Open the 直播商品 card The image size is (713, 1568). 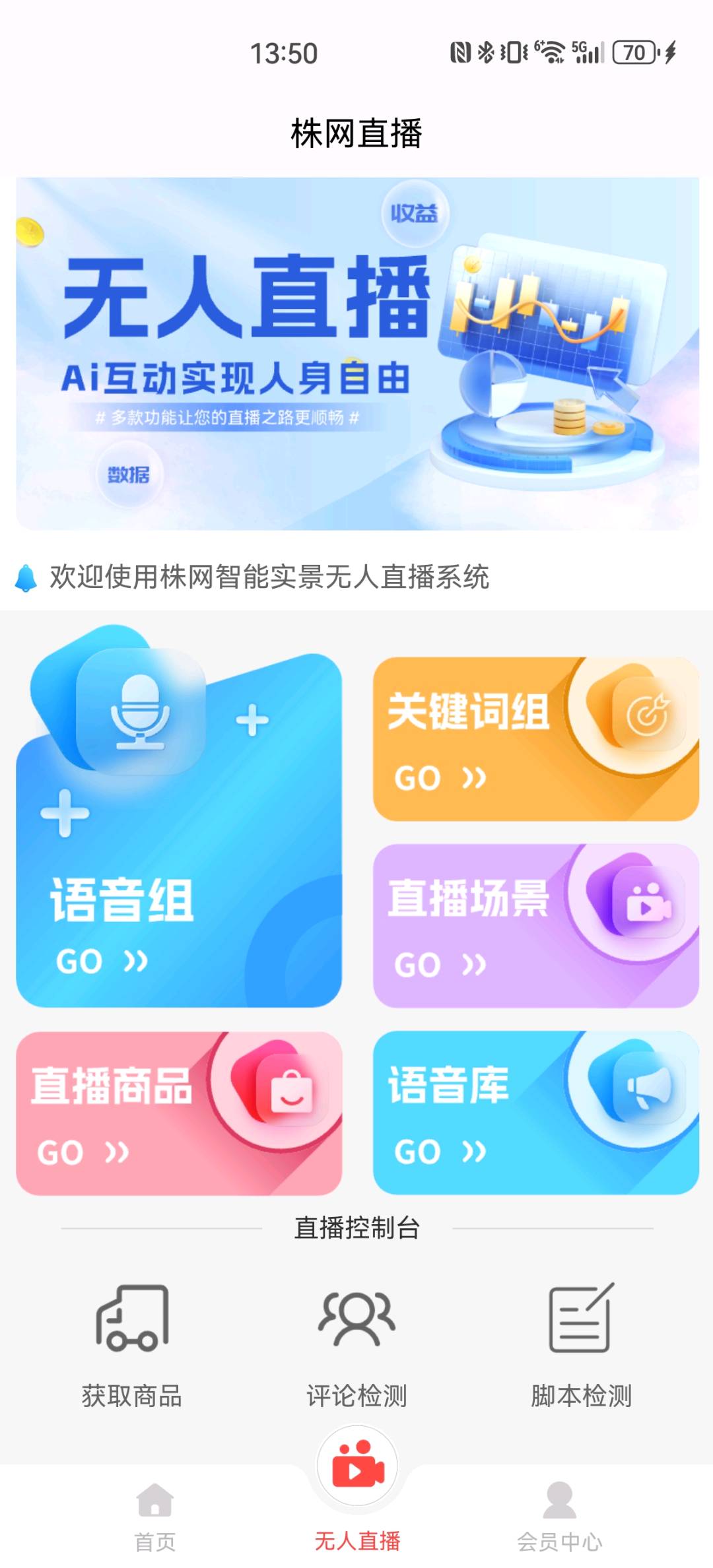[178, 1113]
